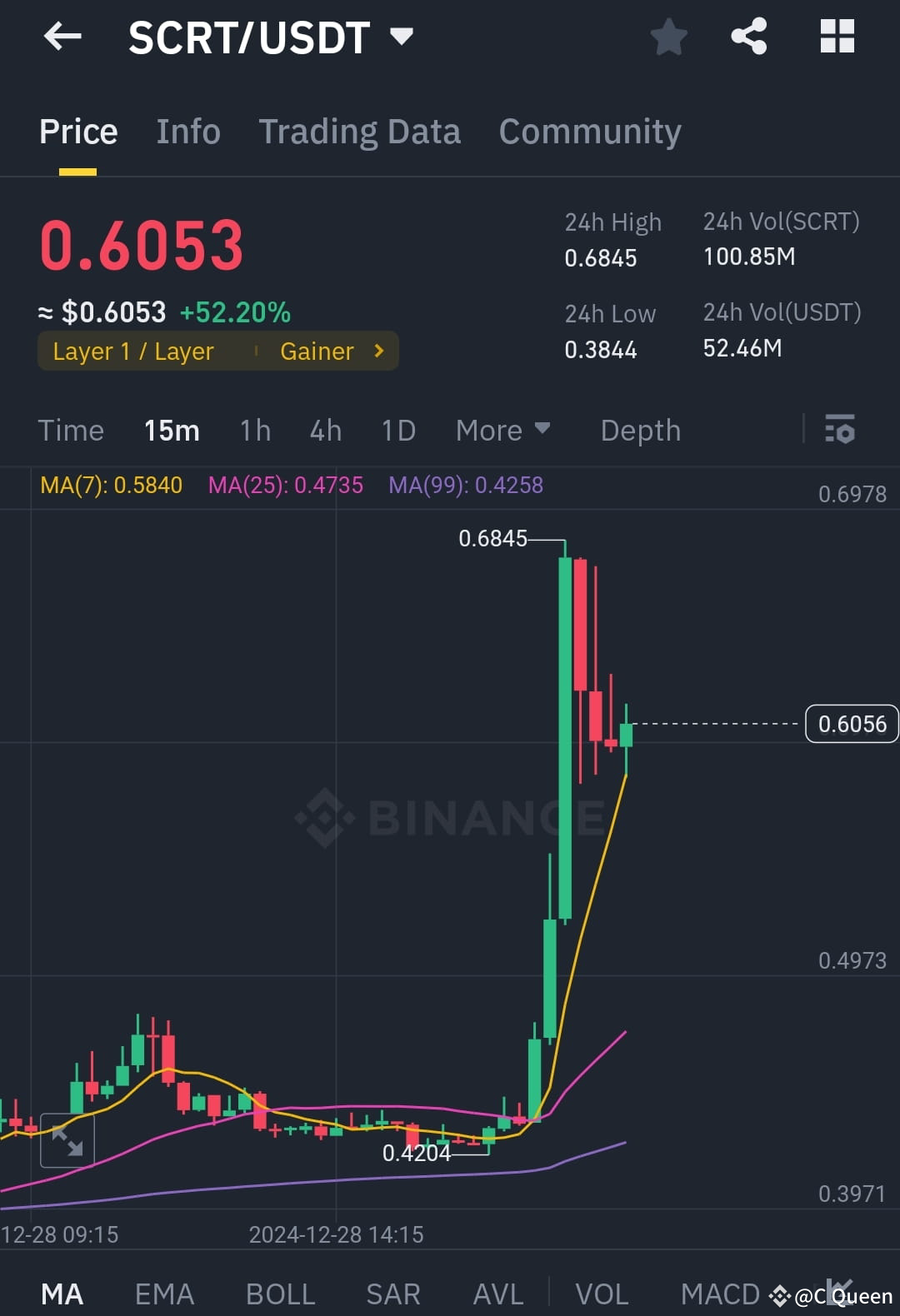Toggle the favorite star for SCRT/USDT

coord(669,37)
